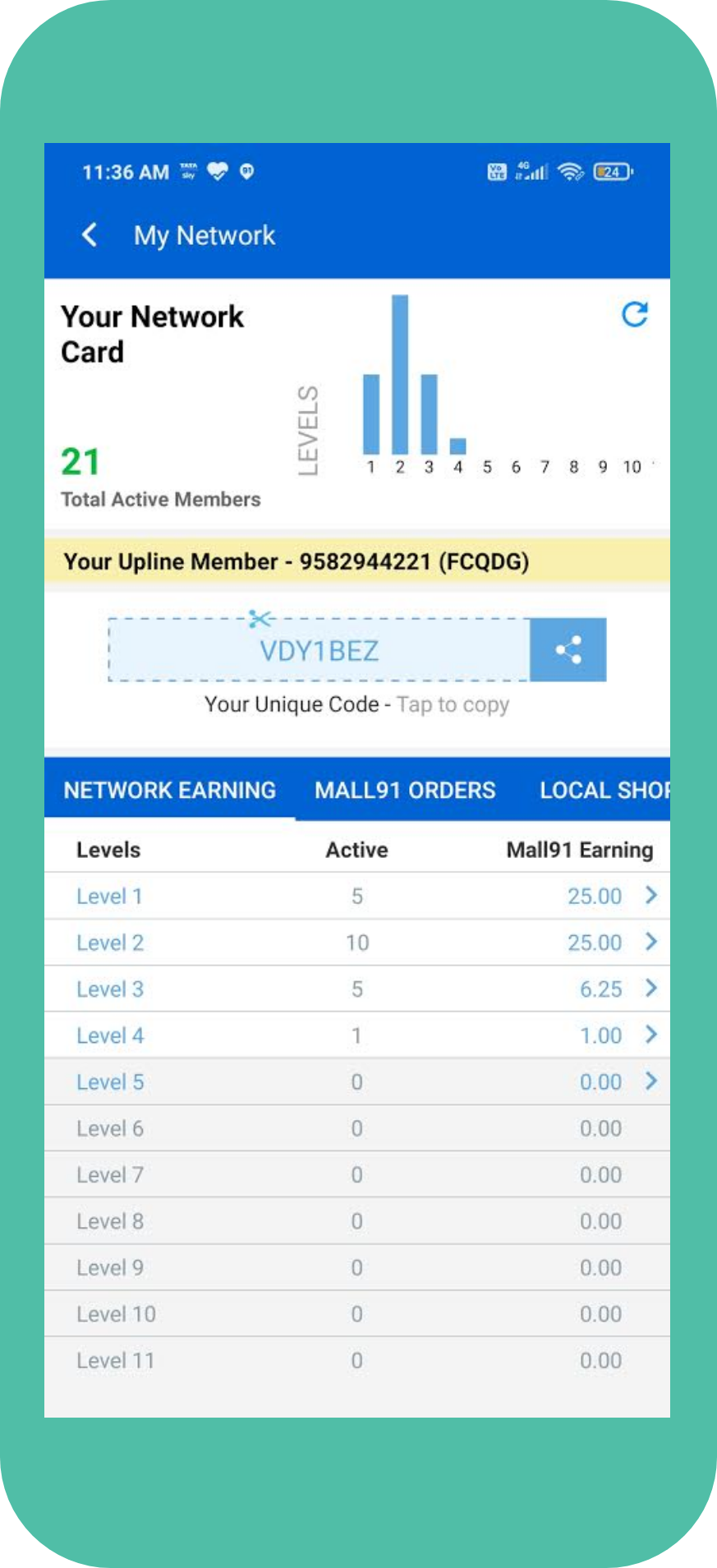Tap VDY1BEZ to copy your unique code
Screen dimensions: 717x1568
(x=319, y=650)
